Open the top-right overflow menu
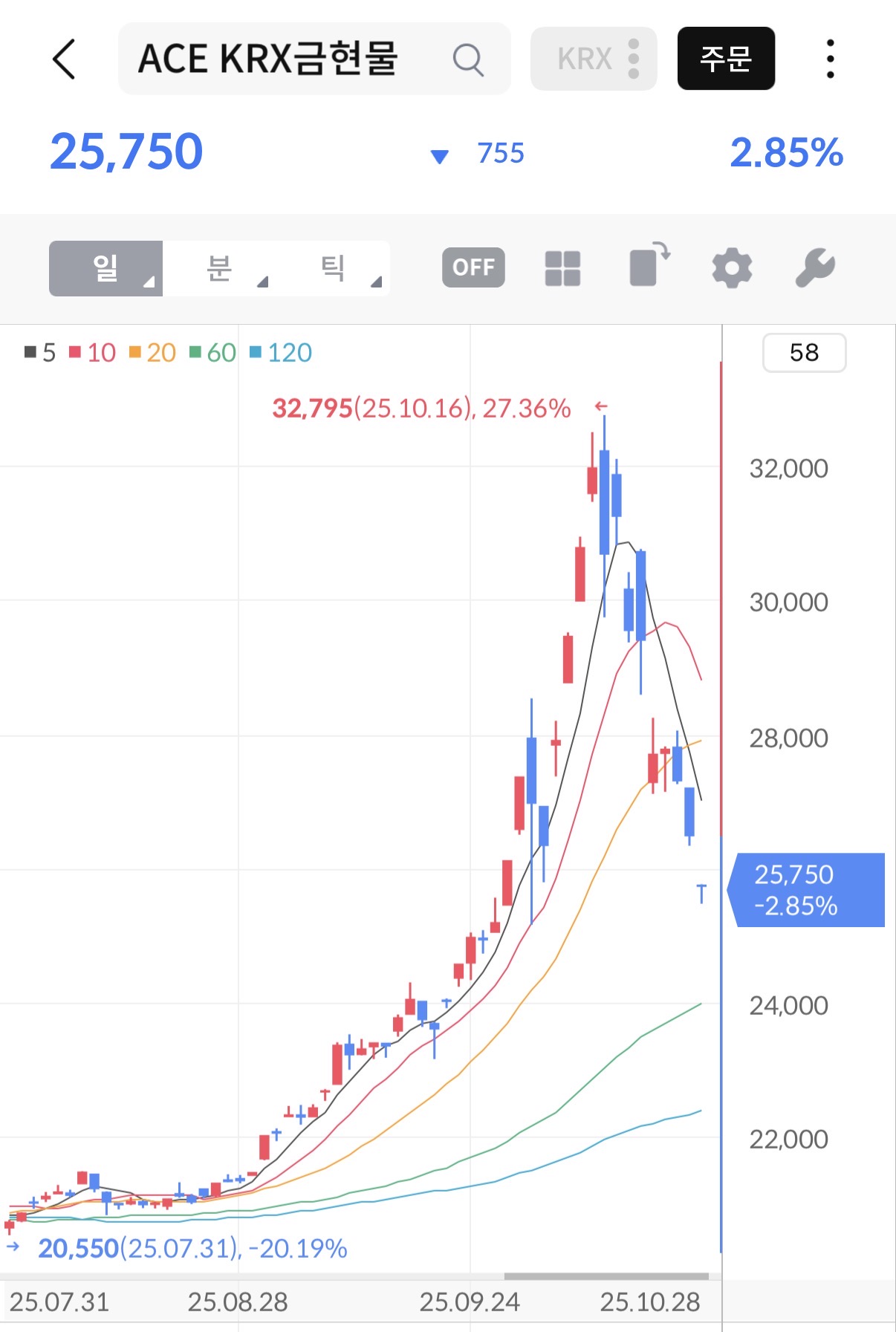Viewport: 896px width, 1332px height. pyautogui.click(x=830, y=59)
